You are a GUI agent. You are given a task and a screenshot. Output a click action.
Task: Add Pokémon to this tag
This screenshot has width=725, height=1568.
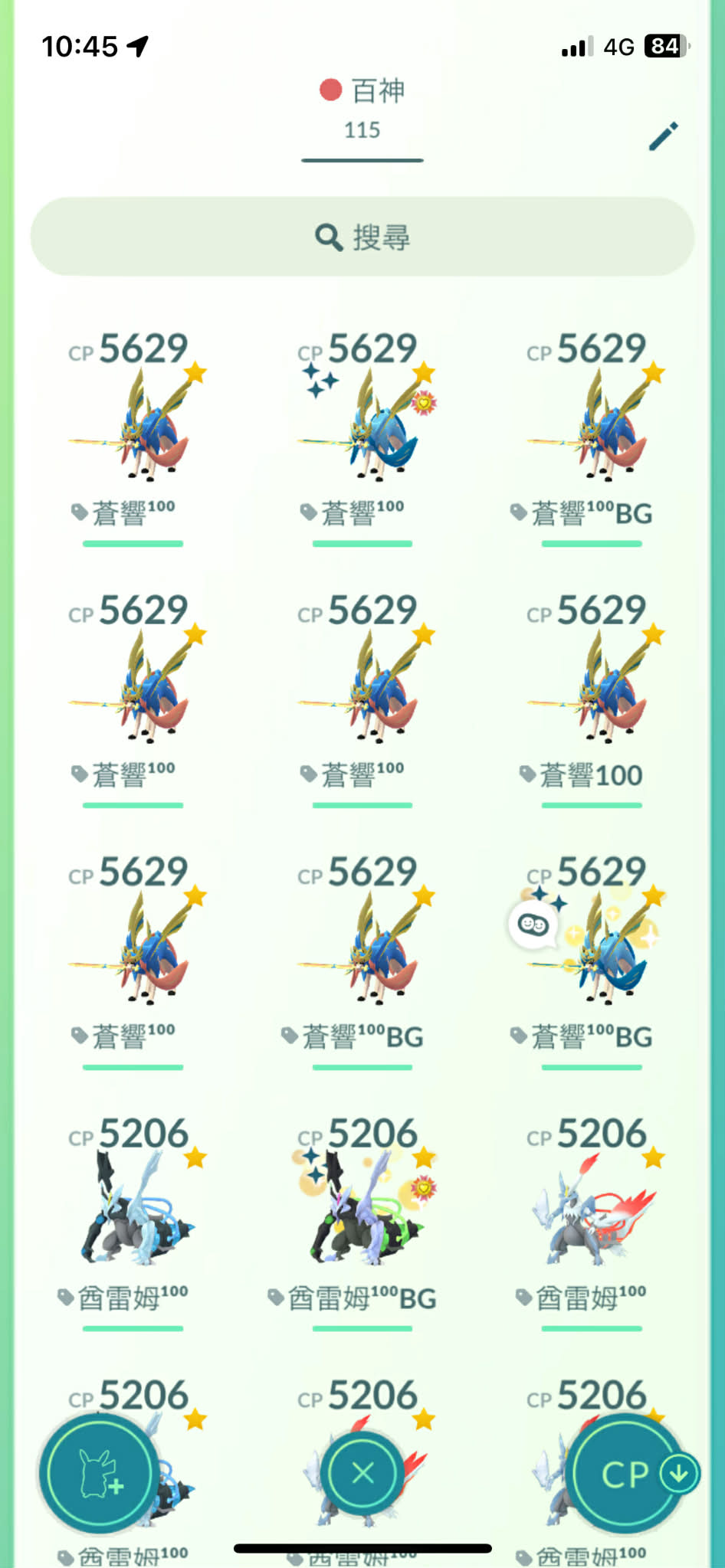coord(100,1472)
